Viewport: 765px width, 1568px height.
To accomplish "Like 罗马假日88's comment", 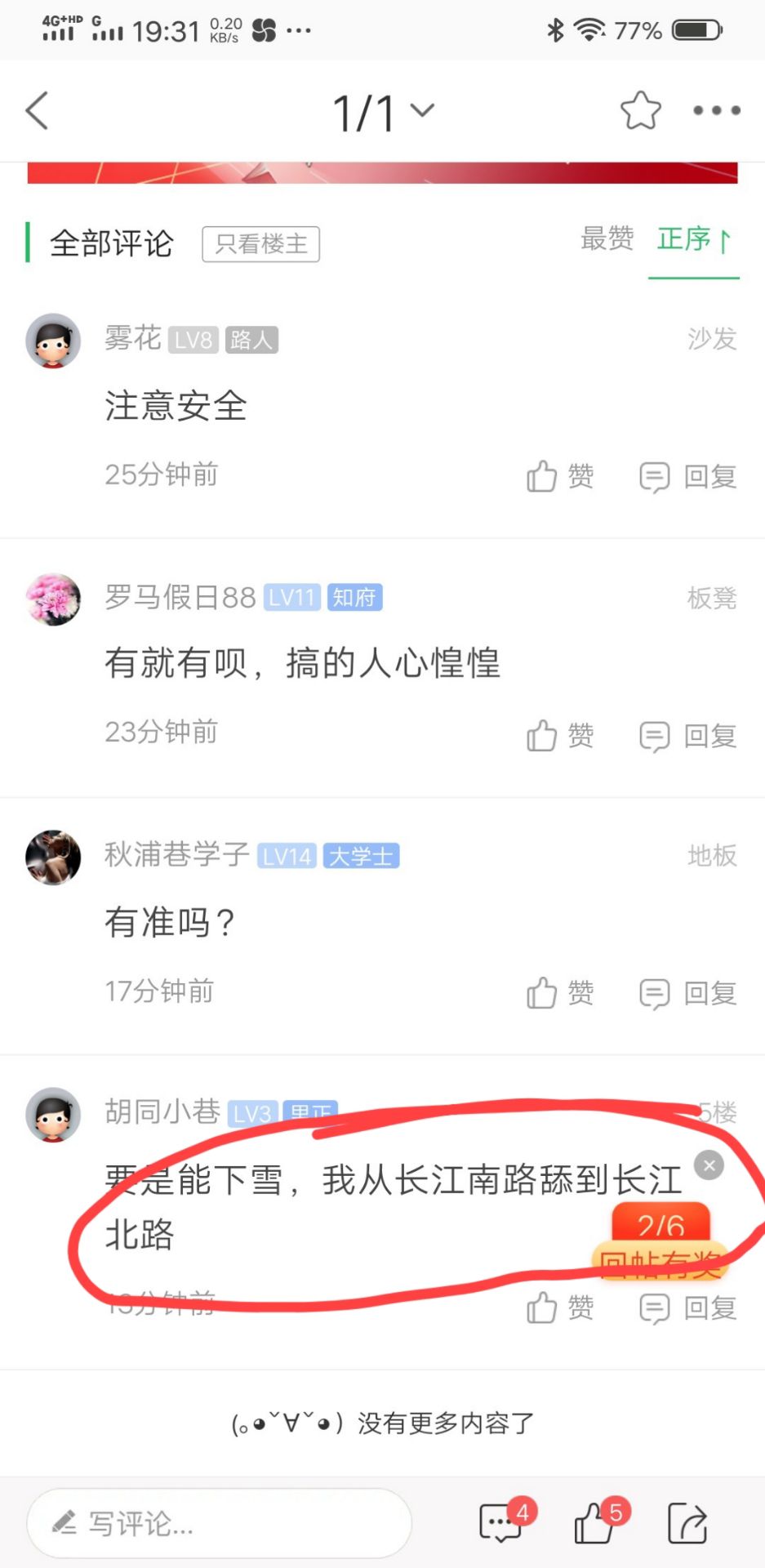I will tap(561, 735).
